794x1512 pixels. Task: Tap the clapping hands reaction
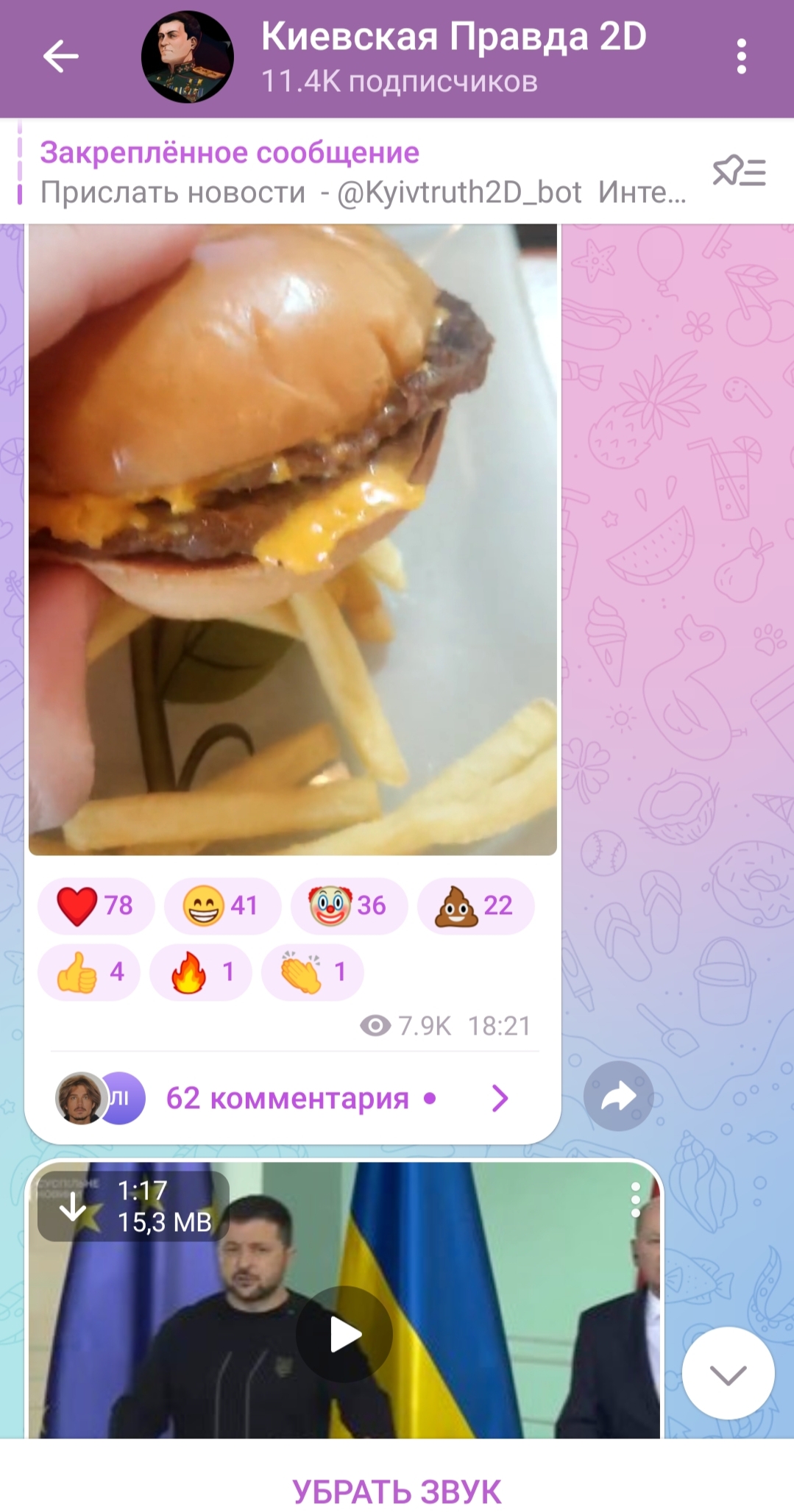coord(313,972)
